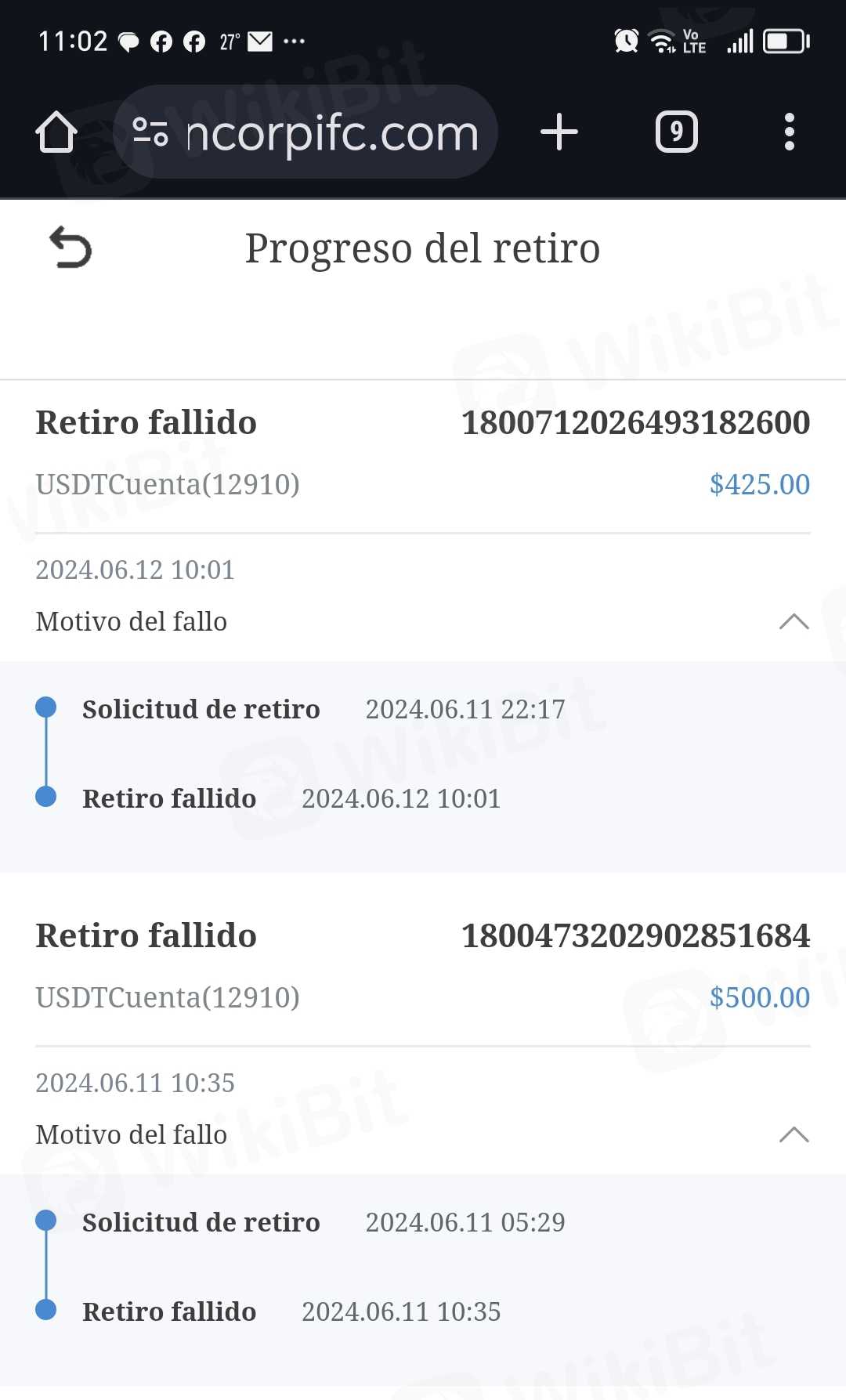Show the nine open tabs
The image size is (846, 1400).
(x=676, y=132)
